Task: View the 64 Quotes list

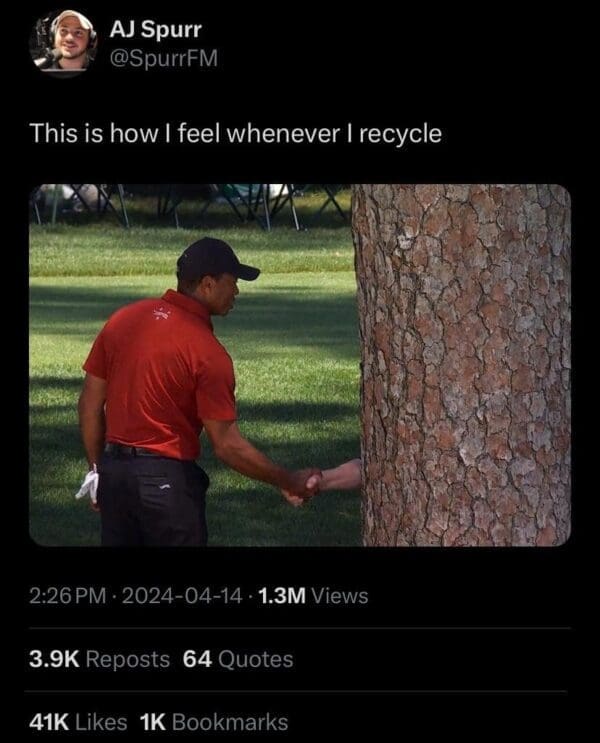Action: coord(239,659)
